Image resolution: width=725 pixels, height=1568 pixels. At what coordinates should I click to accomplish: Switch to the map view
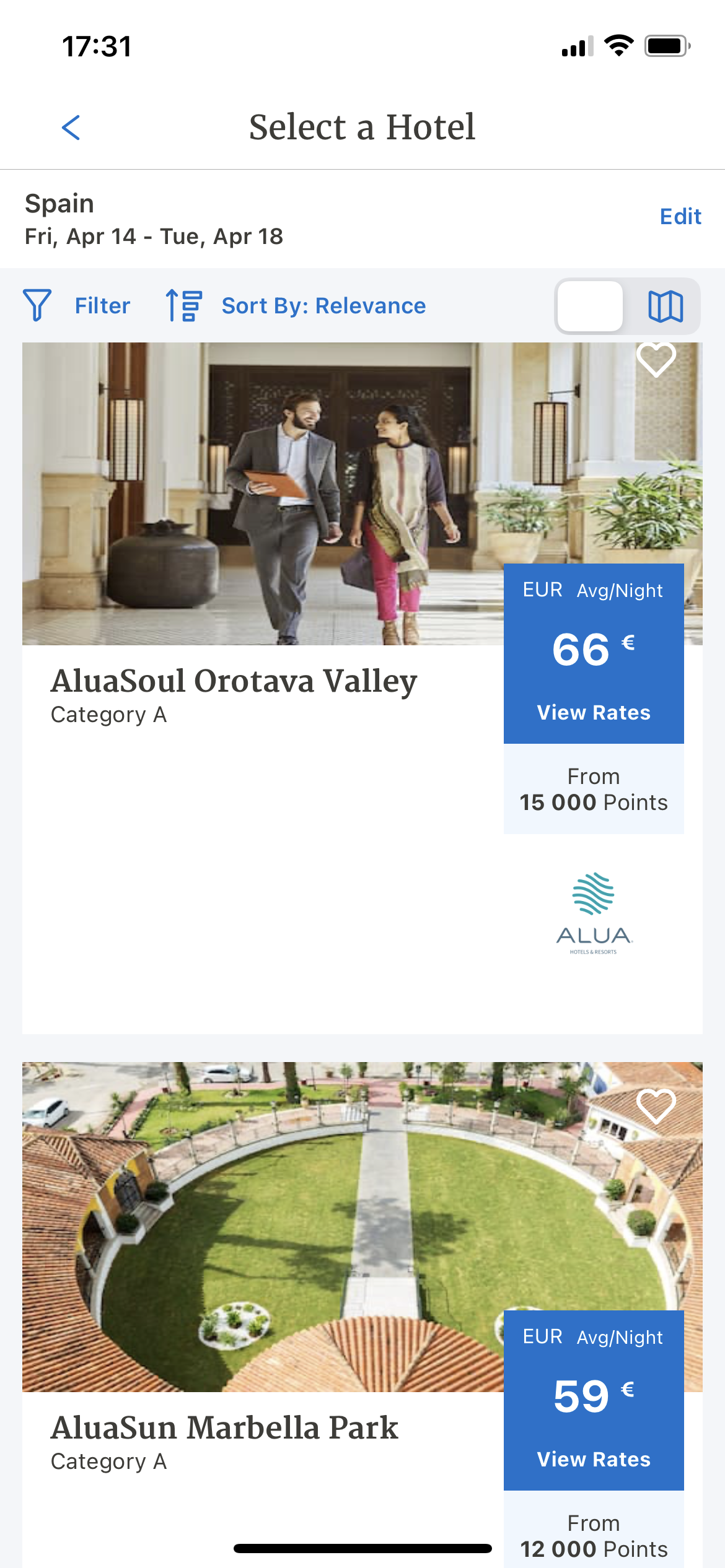pos(665,306)
